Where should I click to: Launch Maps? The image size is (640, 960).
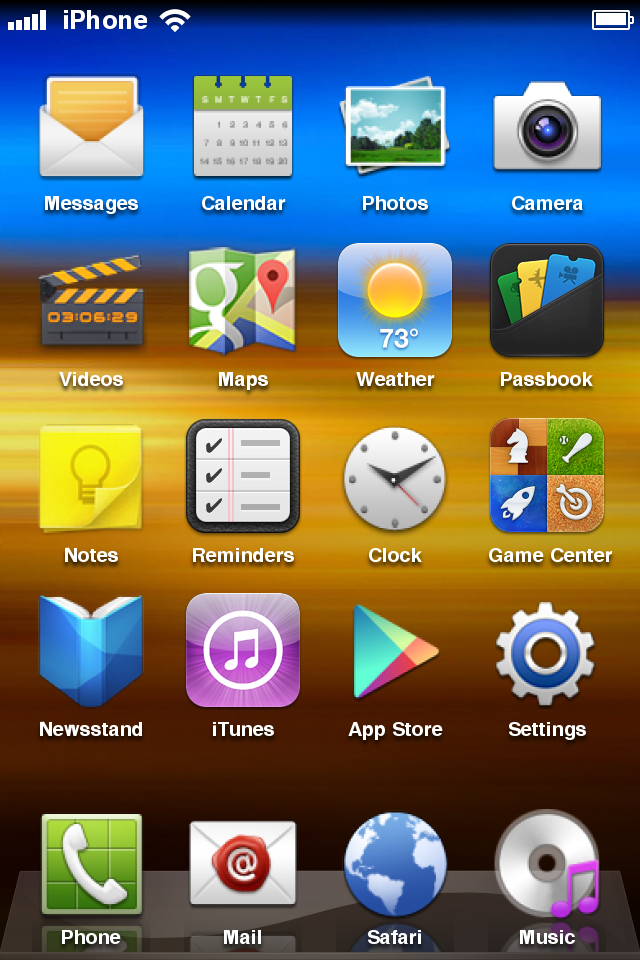click(x=243, y=301)
